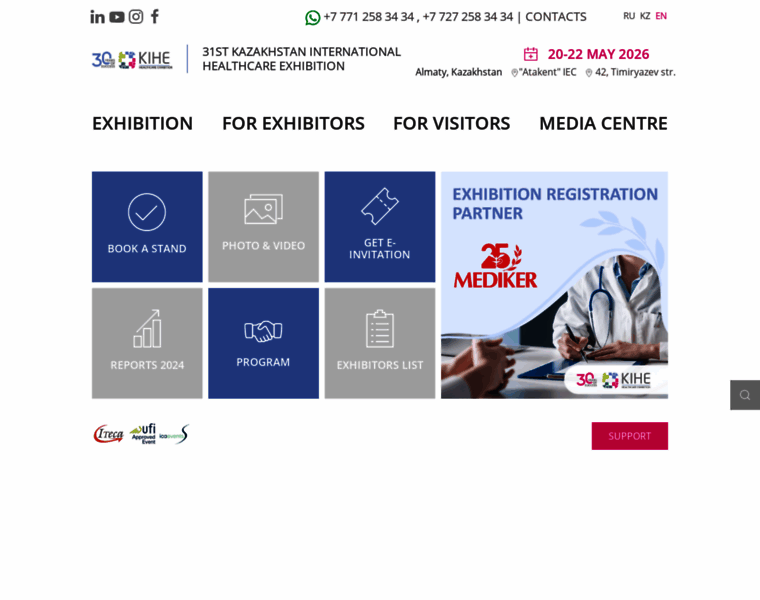View the Reports 2024 tile
760x600 pixels.
(x=147, y=343)
